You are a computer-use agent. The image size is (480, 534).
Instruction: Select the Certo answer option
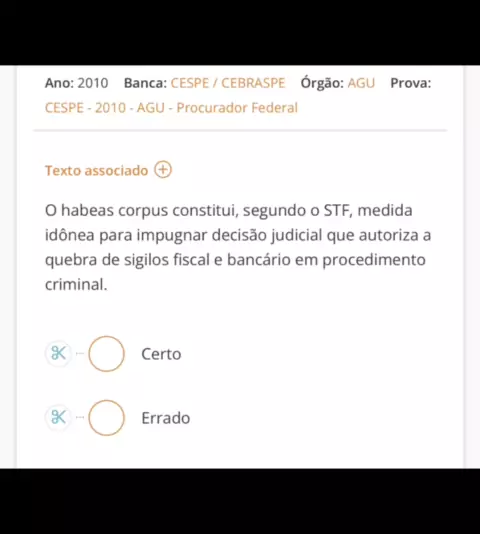(106, 354)
